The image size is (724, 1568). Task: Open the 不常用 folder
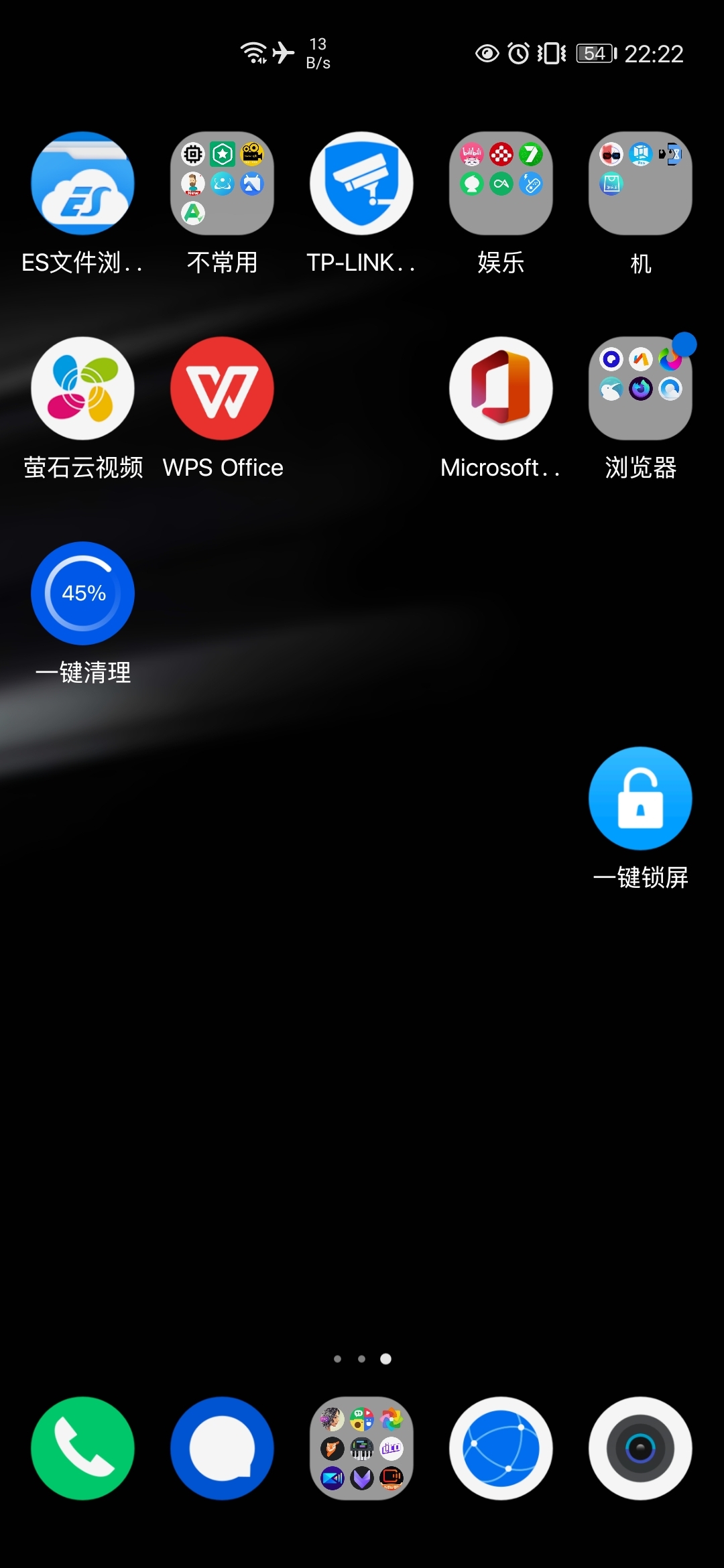coord(222,184)
